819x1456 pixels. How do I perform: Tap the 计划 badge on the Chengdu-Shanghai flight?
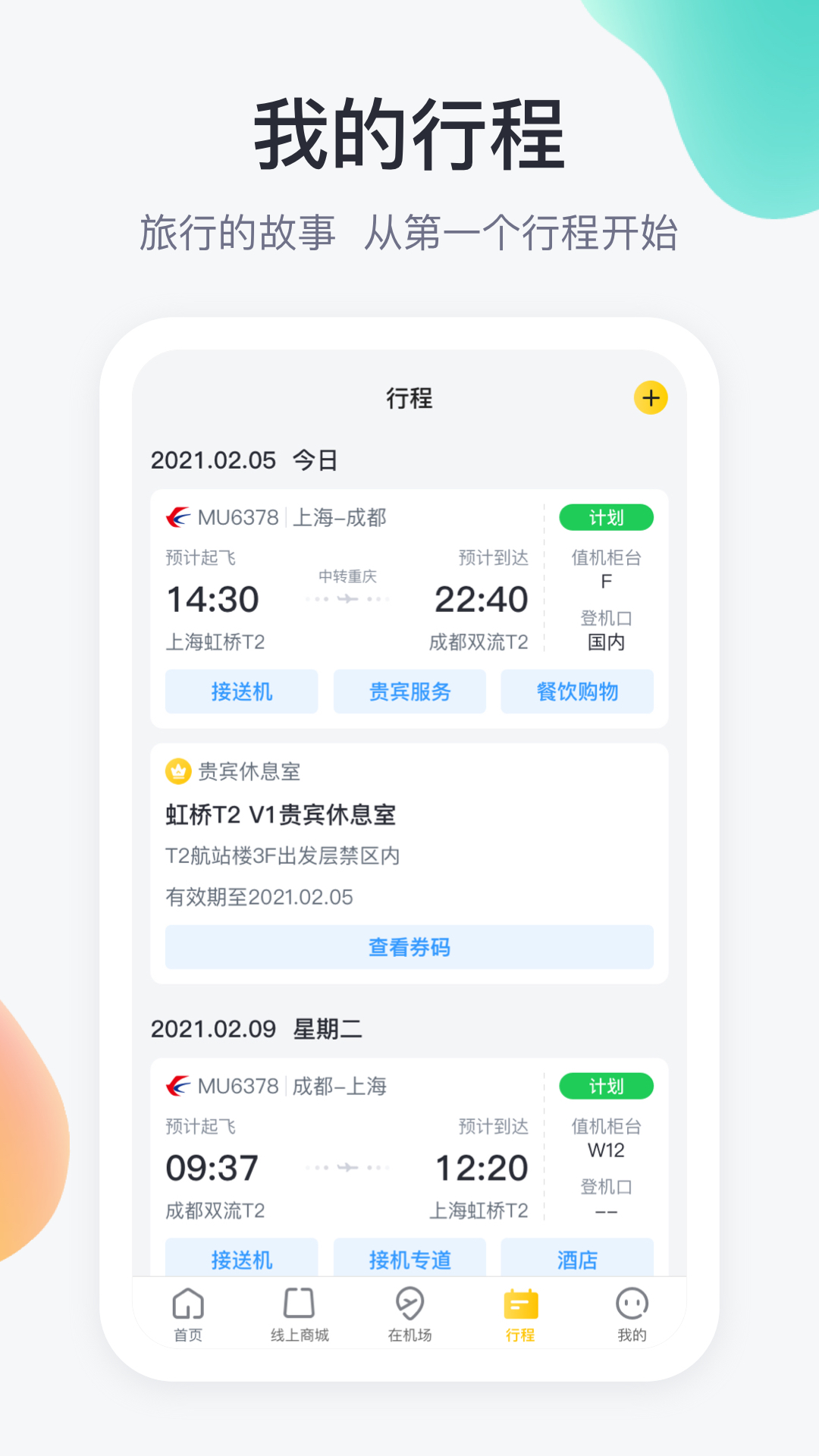click(x=606, y=1086)
